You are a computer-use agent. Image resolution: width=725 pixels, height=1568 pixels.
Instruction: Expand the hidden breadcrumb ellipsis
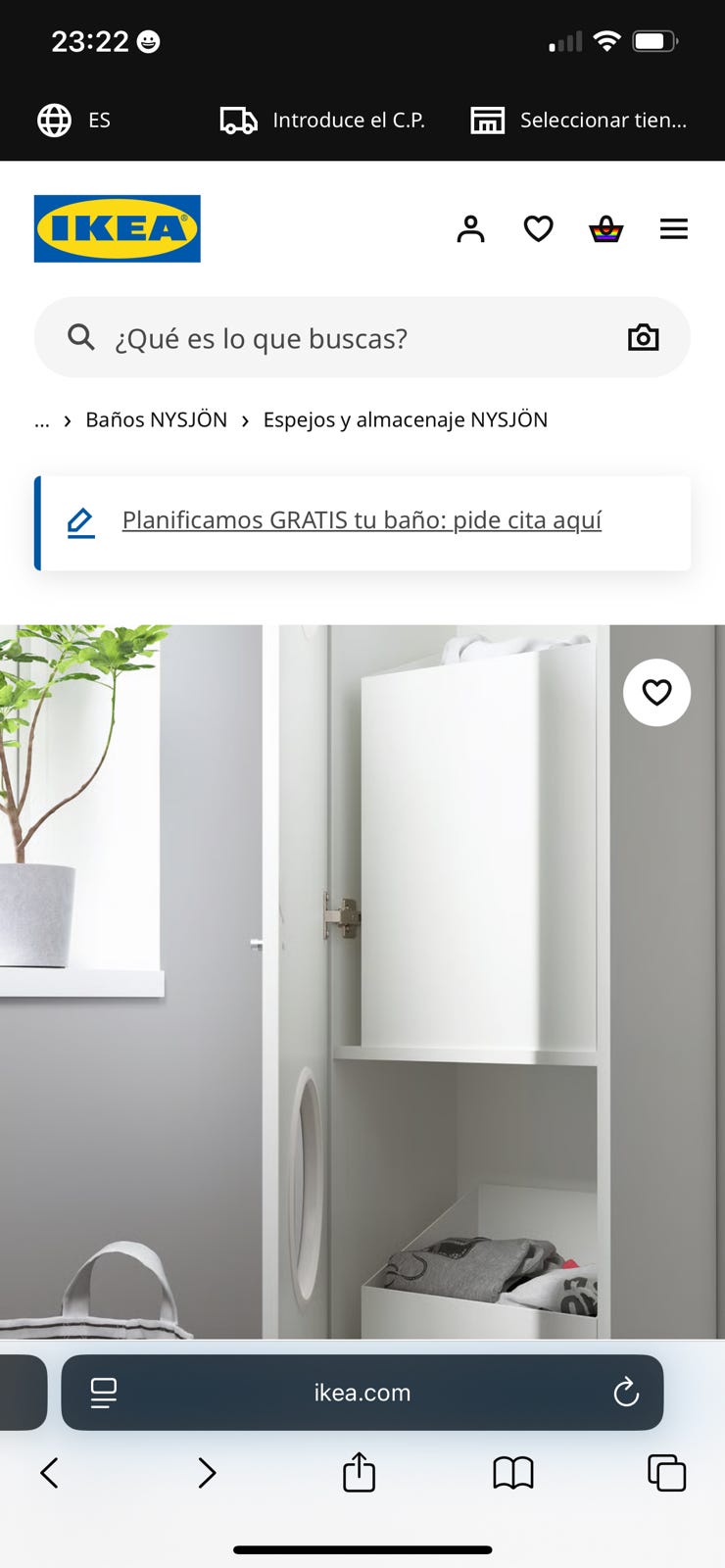point(41,419)
